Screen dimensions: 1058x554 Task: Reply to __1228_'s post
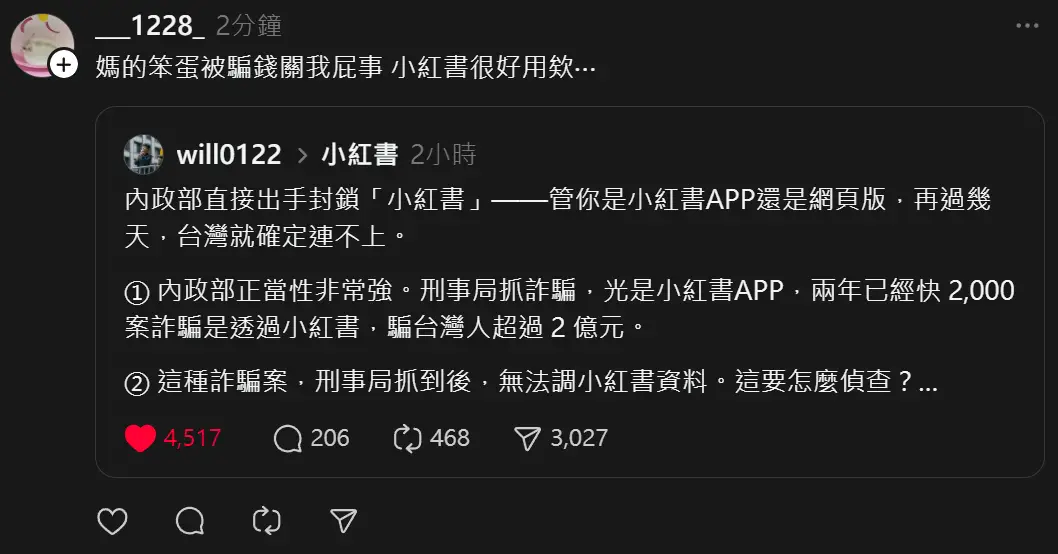[190, 520]
